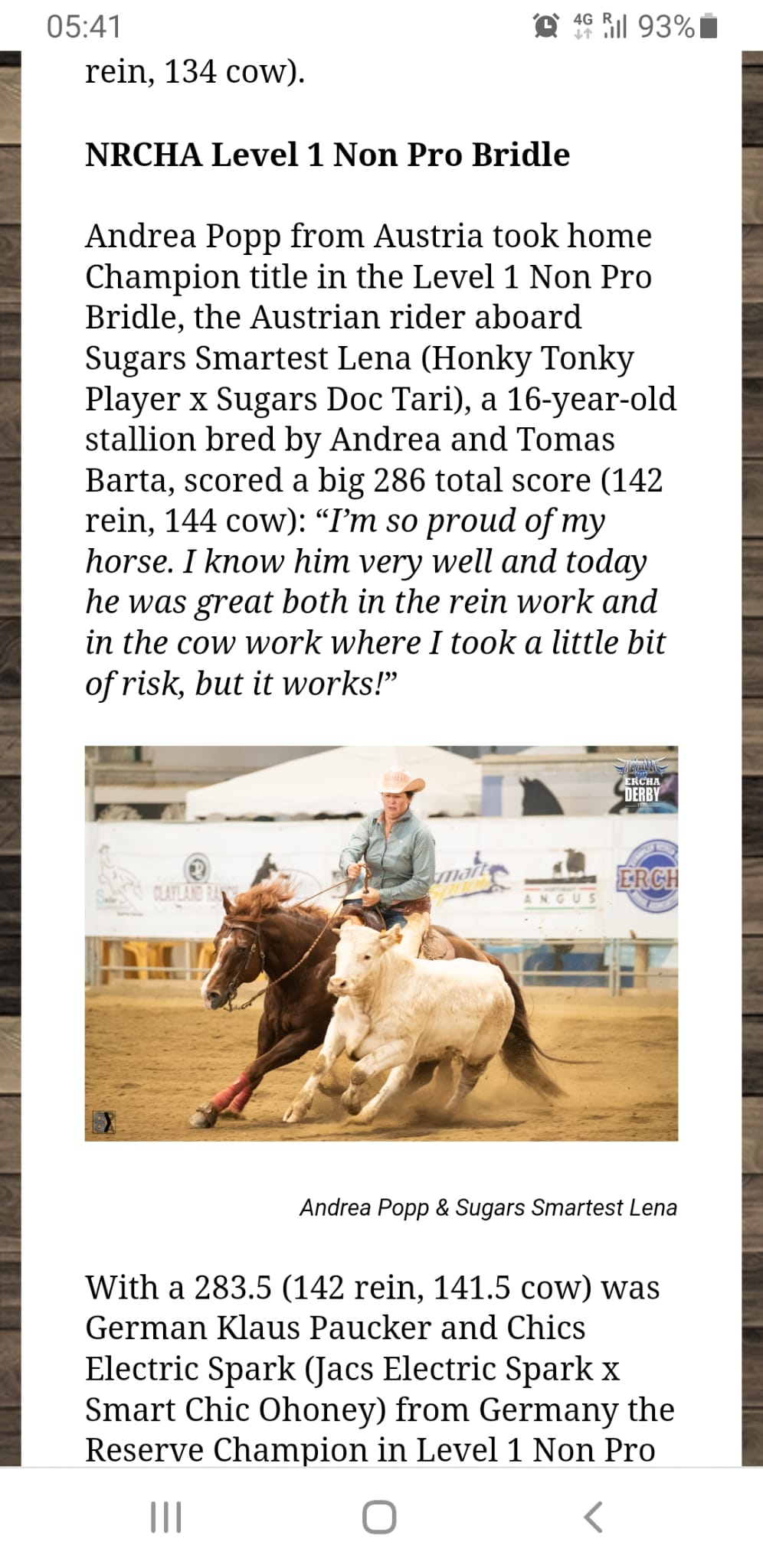Go to the home screen
Screen dimensions: 763x1568
[x=379, y=1517]
